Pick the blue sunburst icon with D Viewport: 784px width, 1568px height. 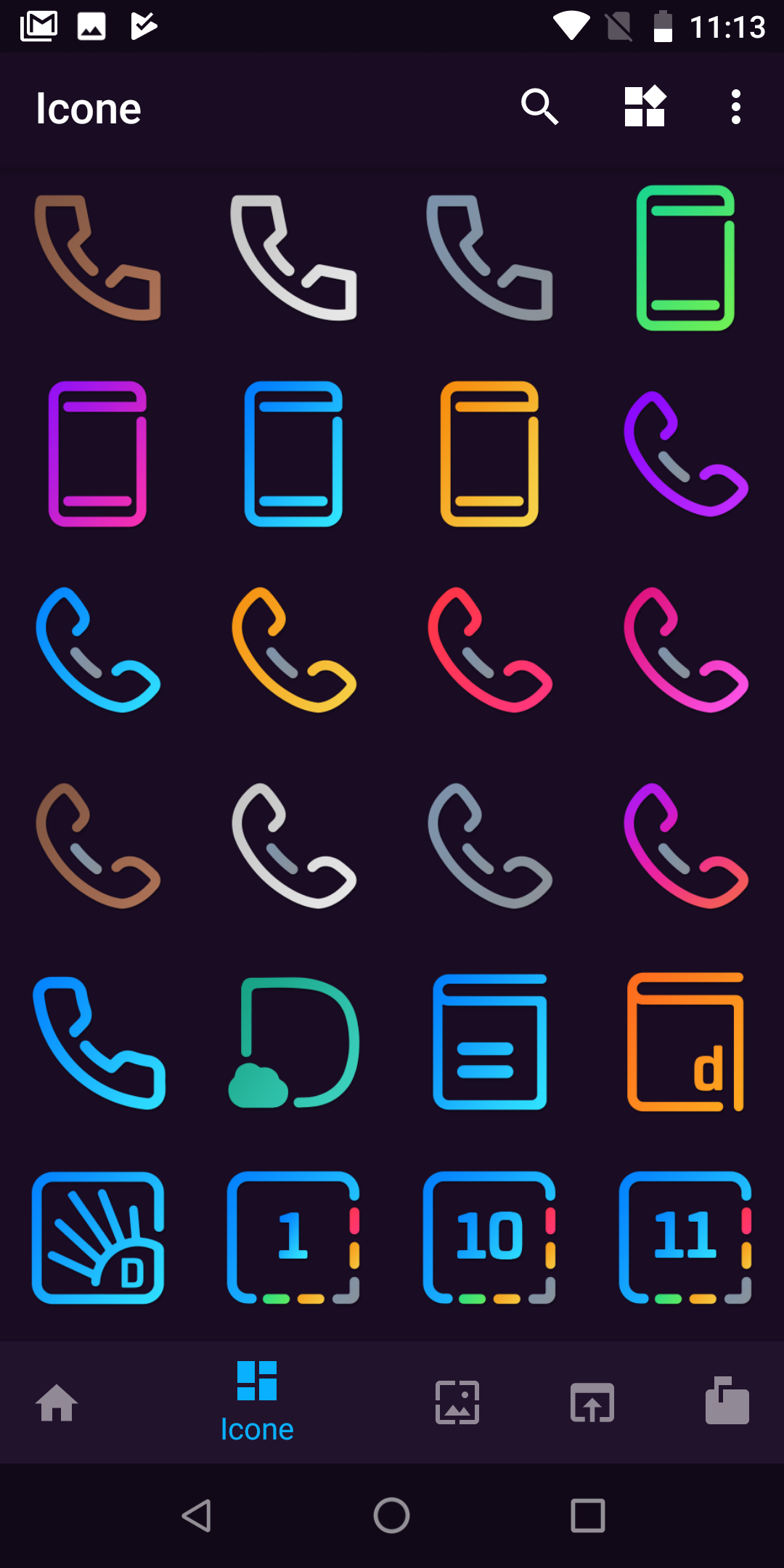(x=98, y=1238)
